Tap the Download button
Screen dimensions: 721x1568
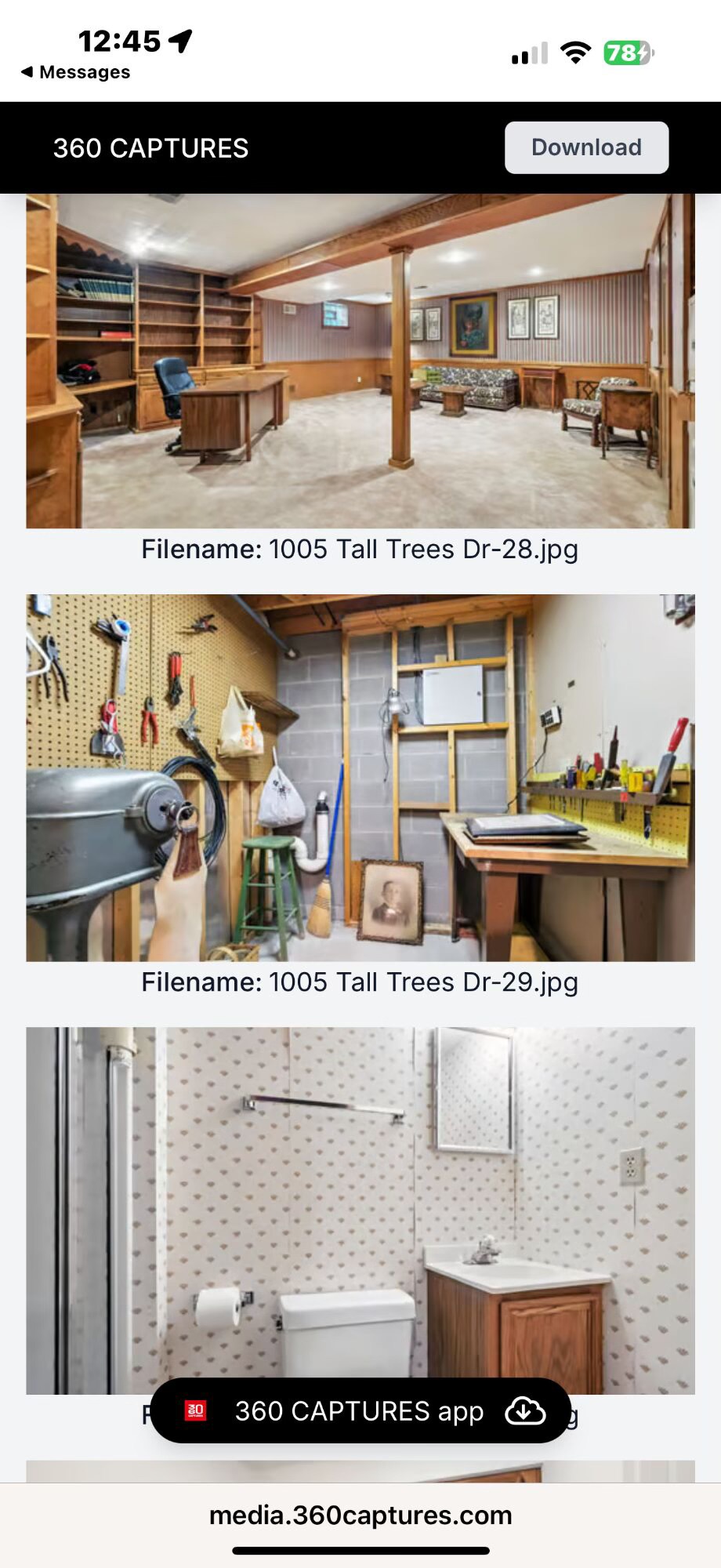click(586, 147)
